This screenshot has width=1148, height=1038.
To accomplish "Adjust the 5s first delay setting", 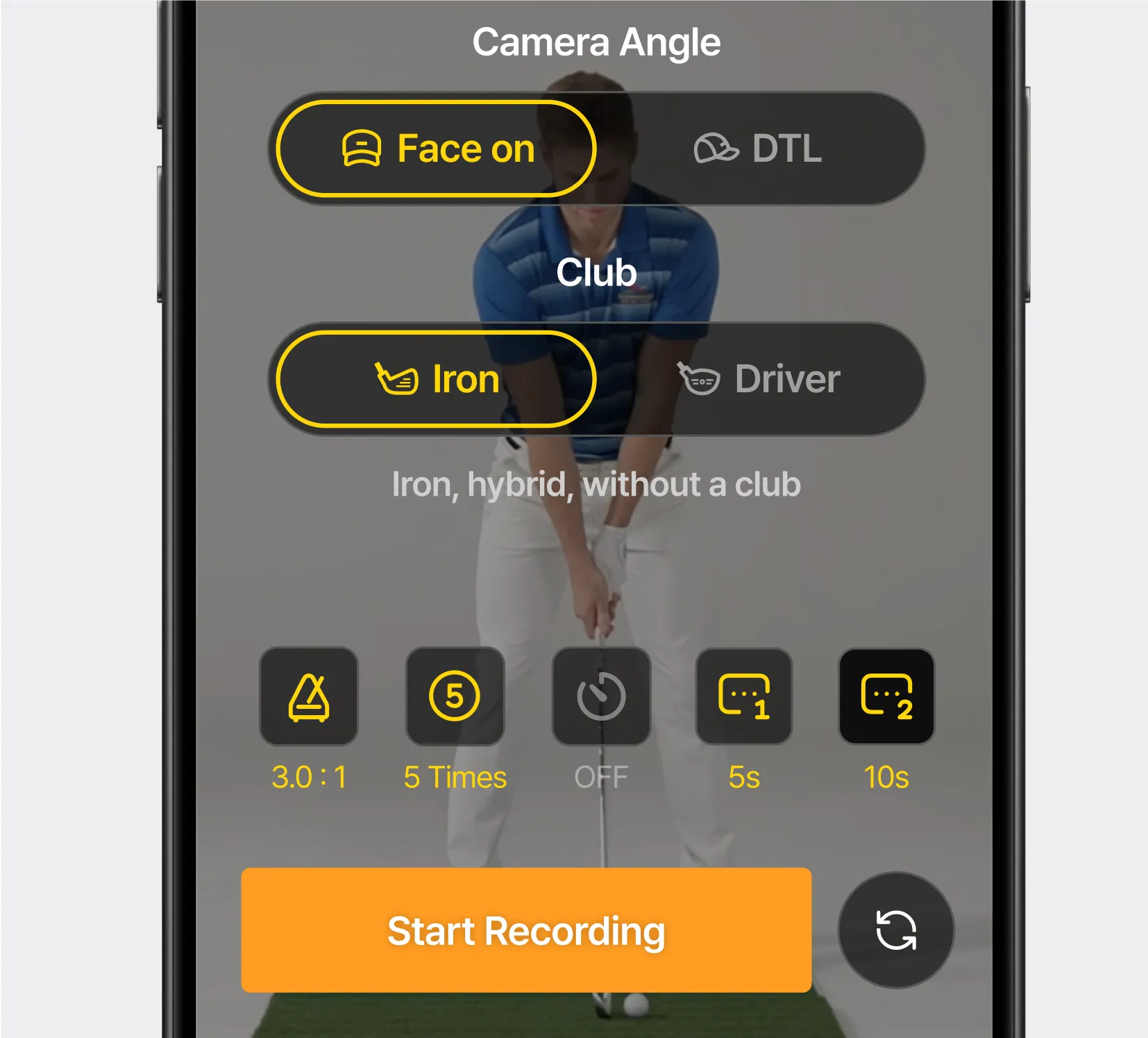I will [744, 696].
